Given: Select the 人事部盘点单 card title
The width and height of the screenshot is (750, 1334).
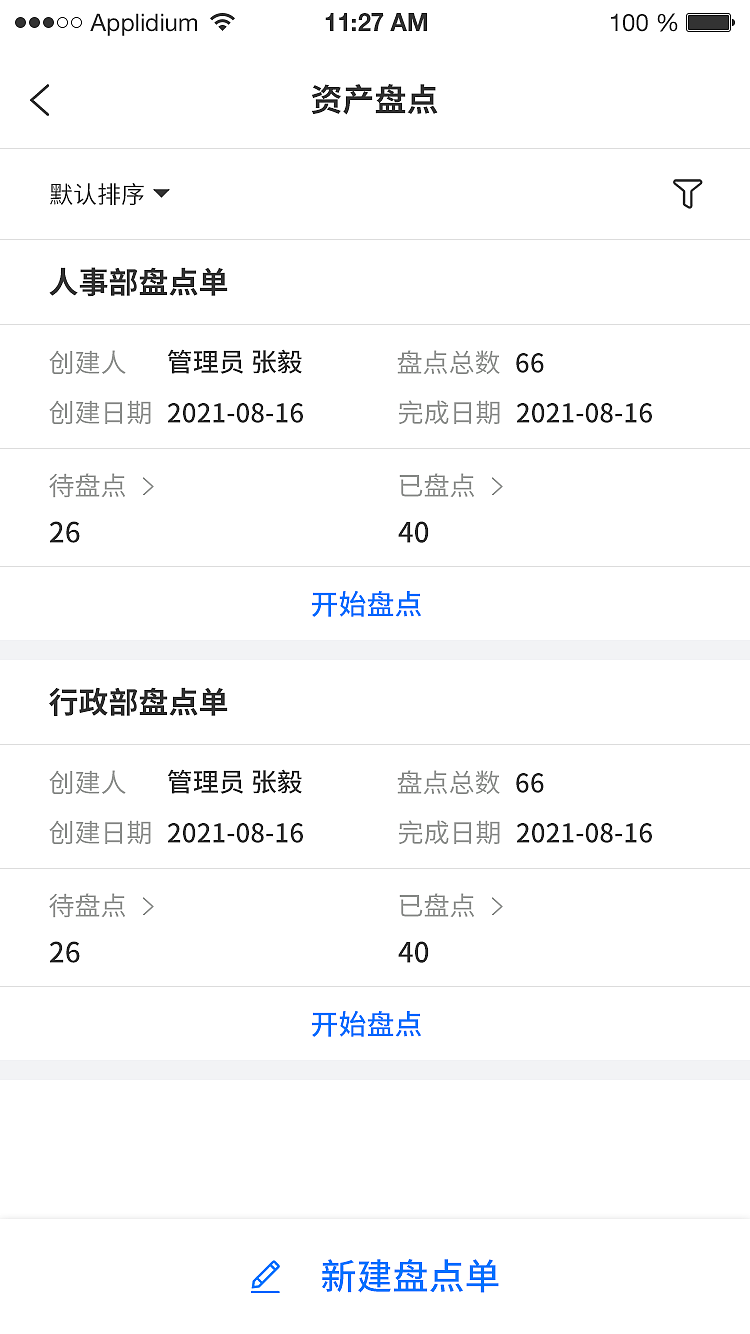Looking at the screenshot, I should click(138, 283).
